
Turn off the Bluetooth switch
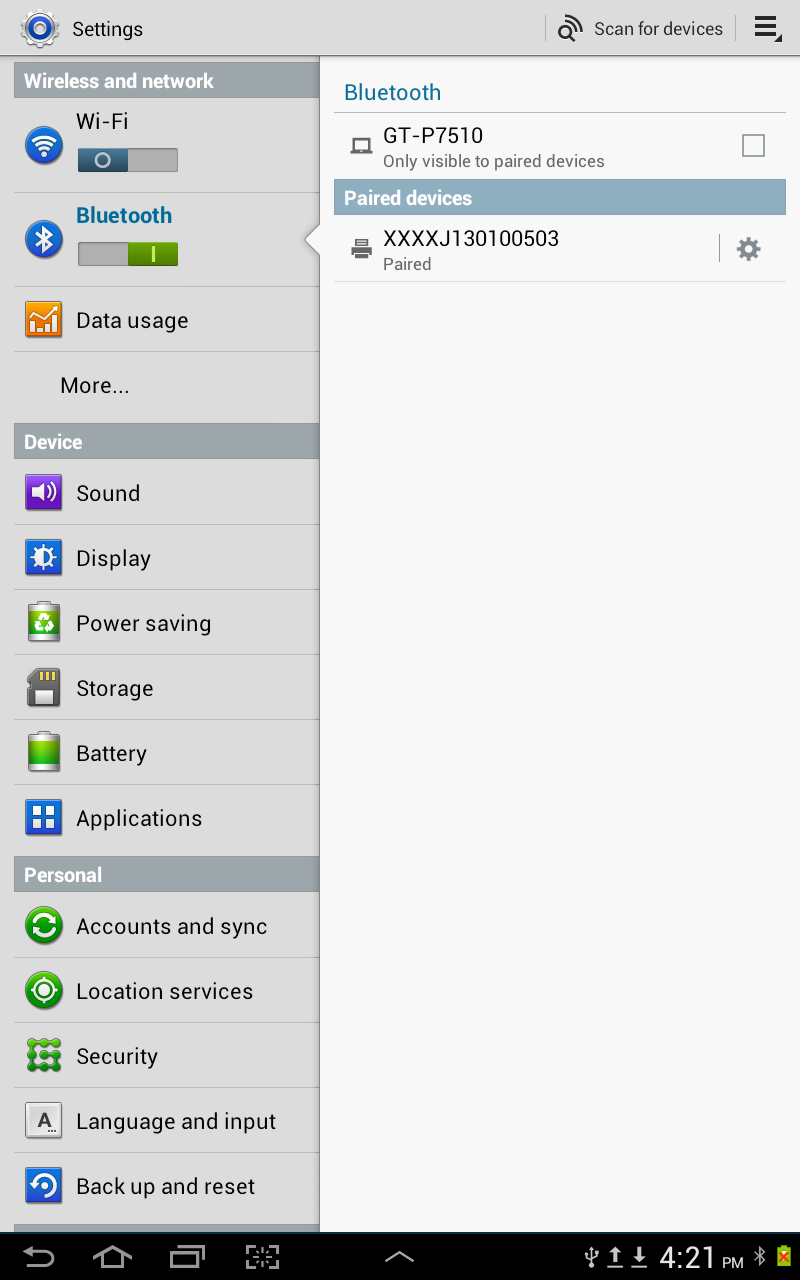coord(128,254)
